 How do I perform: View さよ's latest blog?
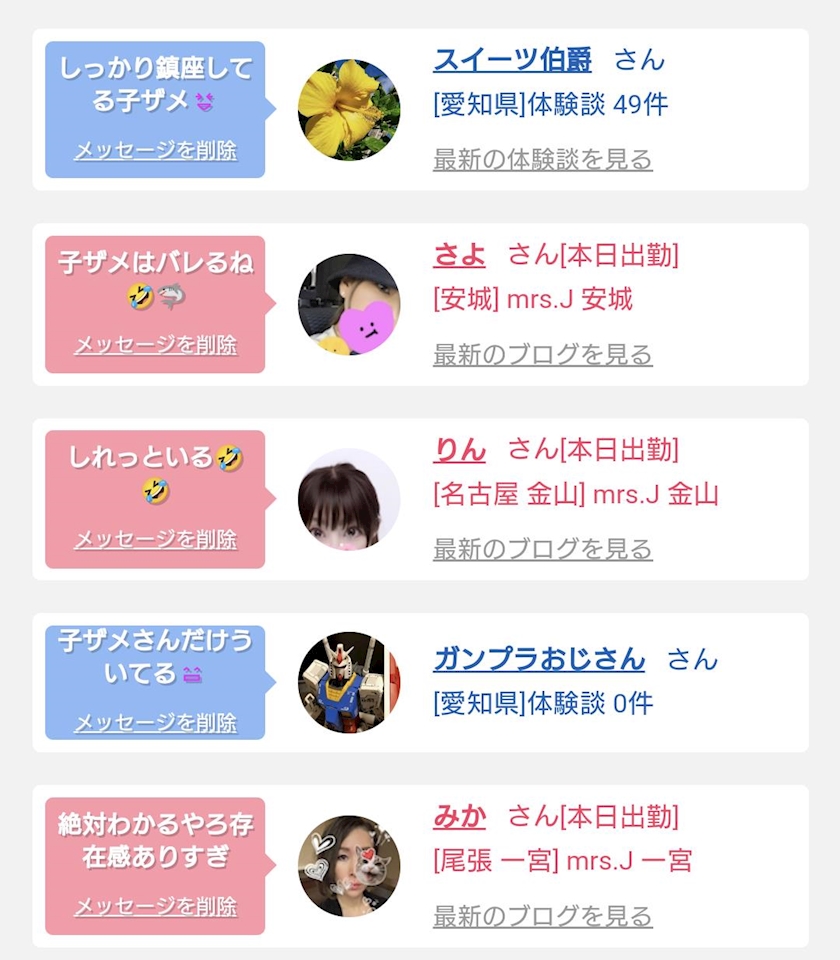click(x=542, y=354)
